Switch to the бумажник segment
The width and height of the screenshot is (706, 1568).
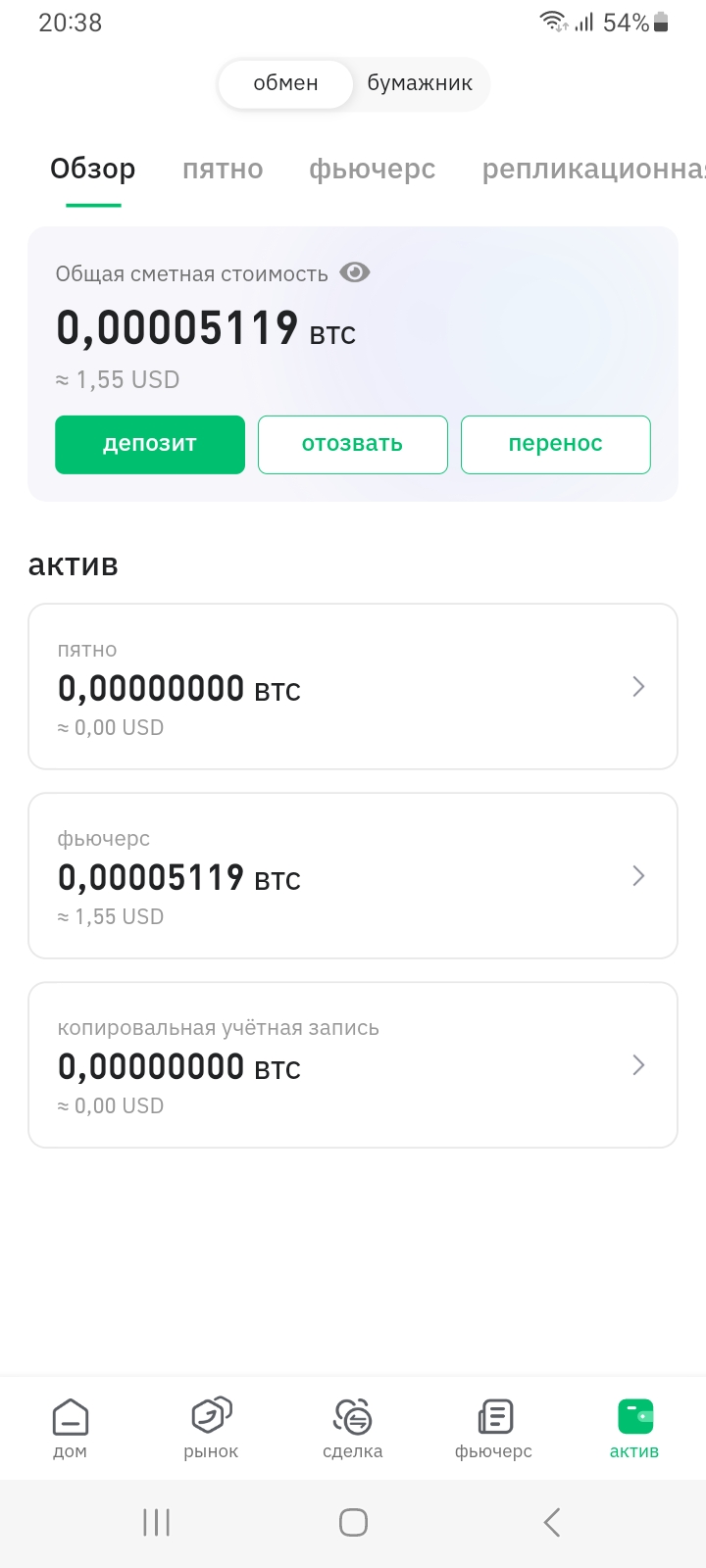pyautogui.click(x=420, y=83)
